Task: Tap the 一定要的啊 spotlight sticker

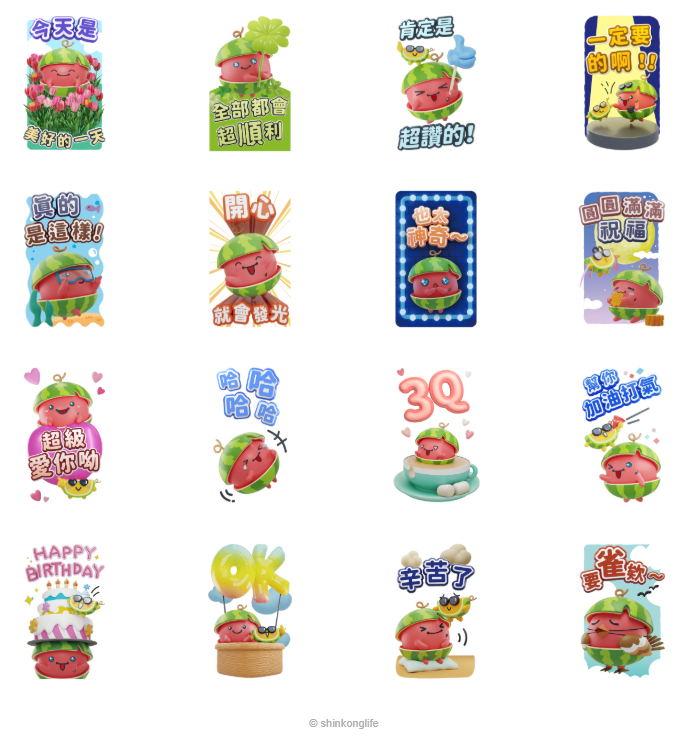Action: pos(622,84)
